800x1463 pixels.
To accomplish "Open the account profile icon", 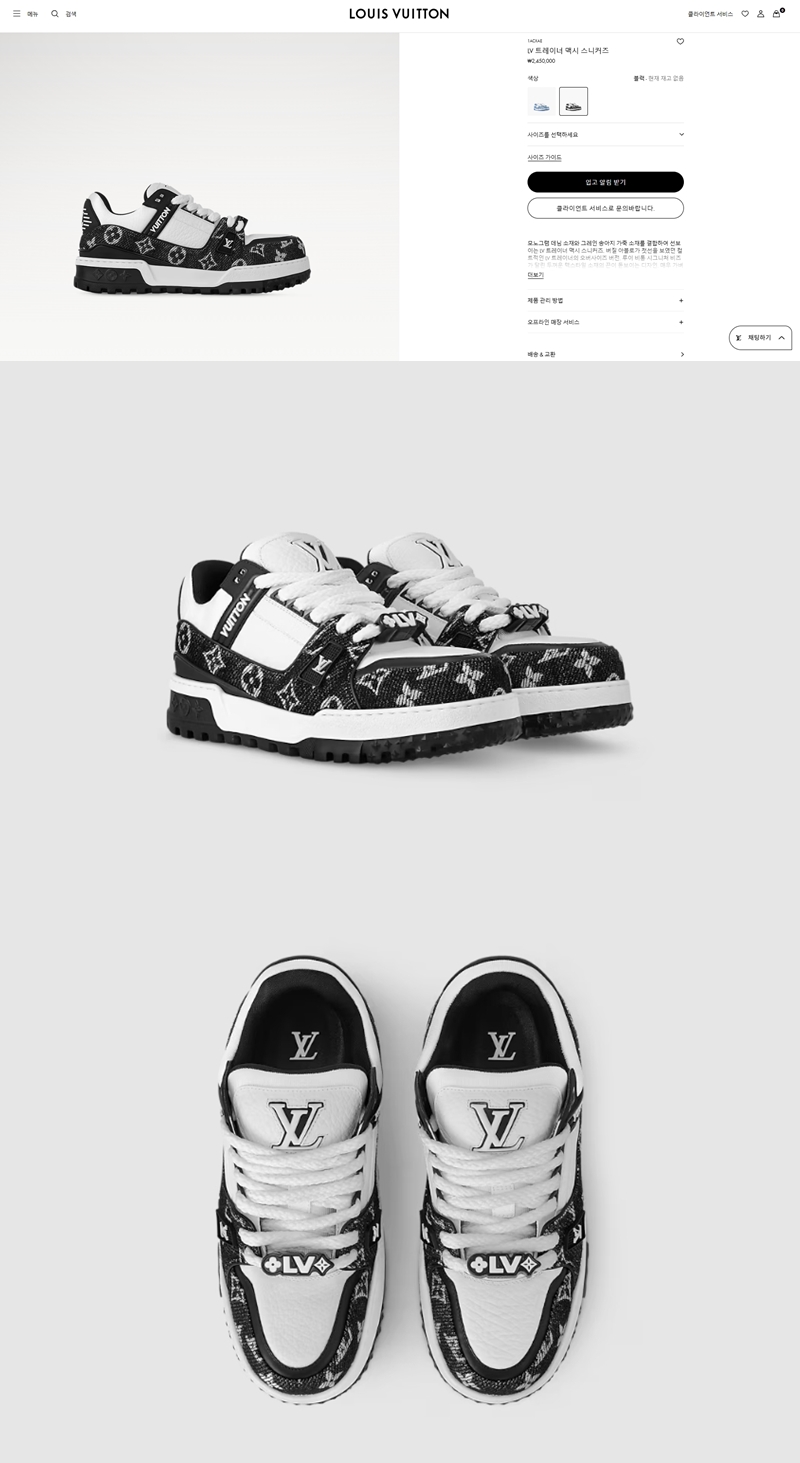I will (760, 14).
